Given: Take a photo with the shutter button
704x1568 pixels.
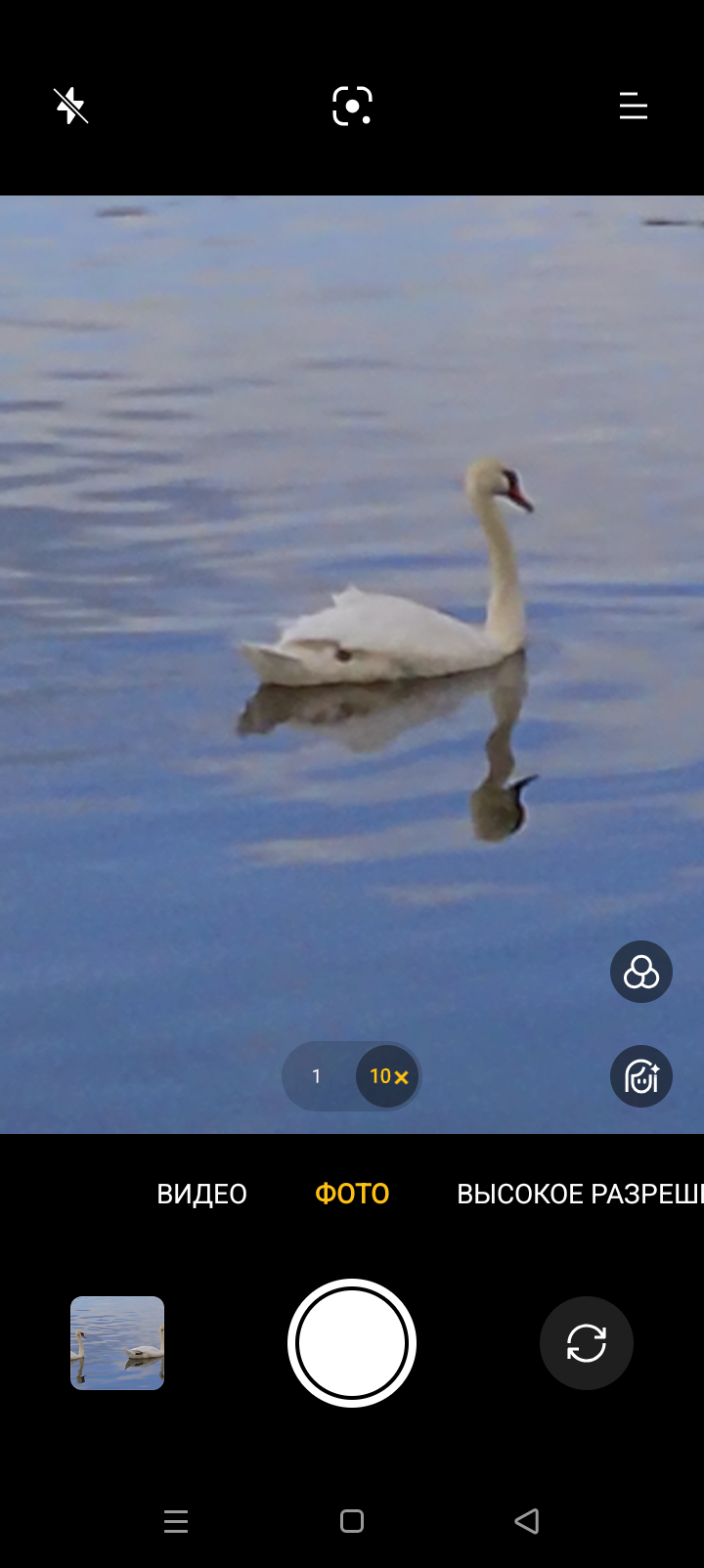Looking at the screenshot, I should tap(352, 1343).
